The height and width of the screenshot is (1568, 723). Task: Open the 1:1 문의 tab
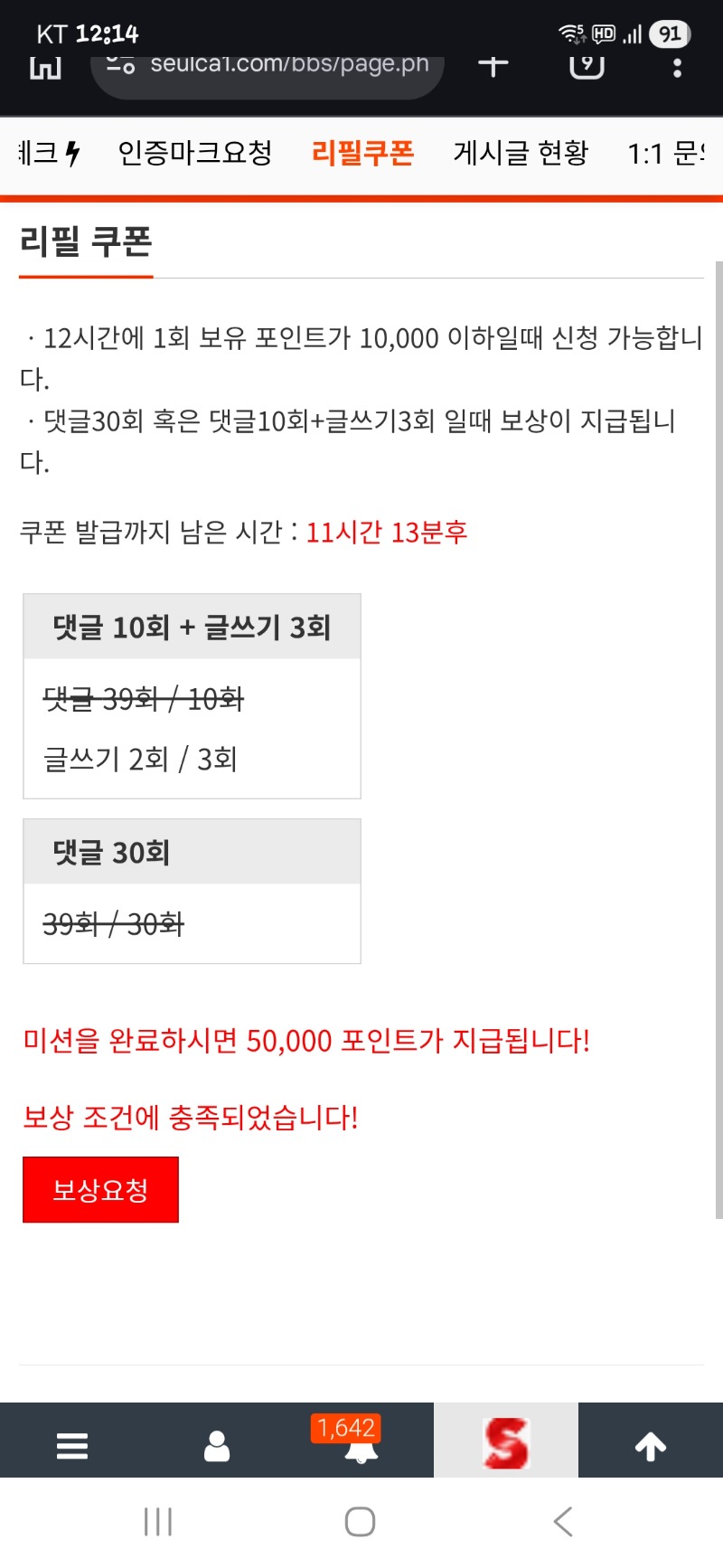coord(667,153)
